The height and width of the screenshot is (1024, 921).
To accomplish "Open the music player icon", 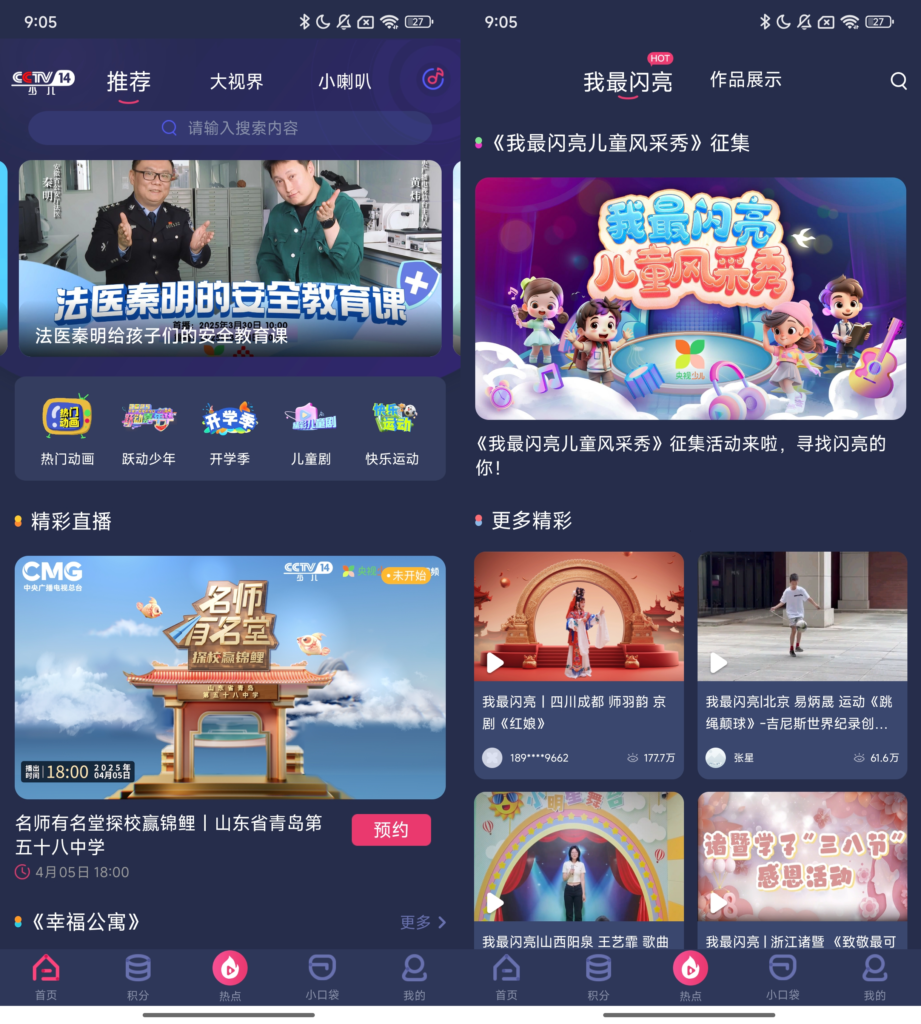I will pyautogui.click(x=432, y=79).
